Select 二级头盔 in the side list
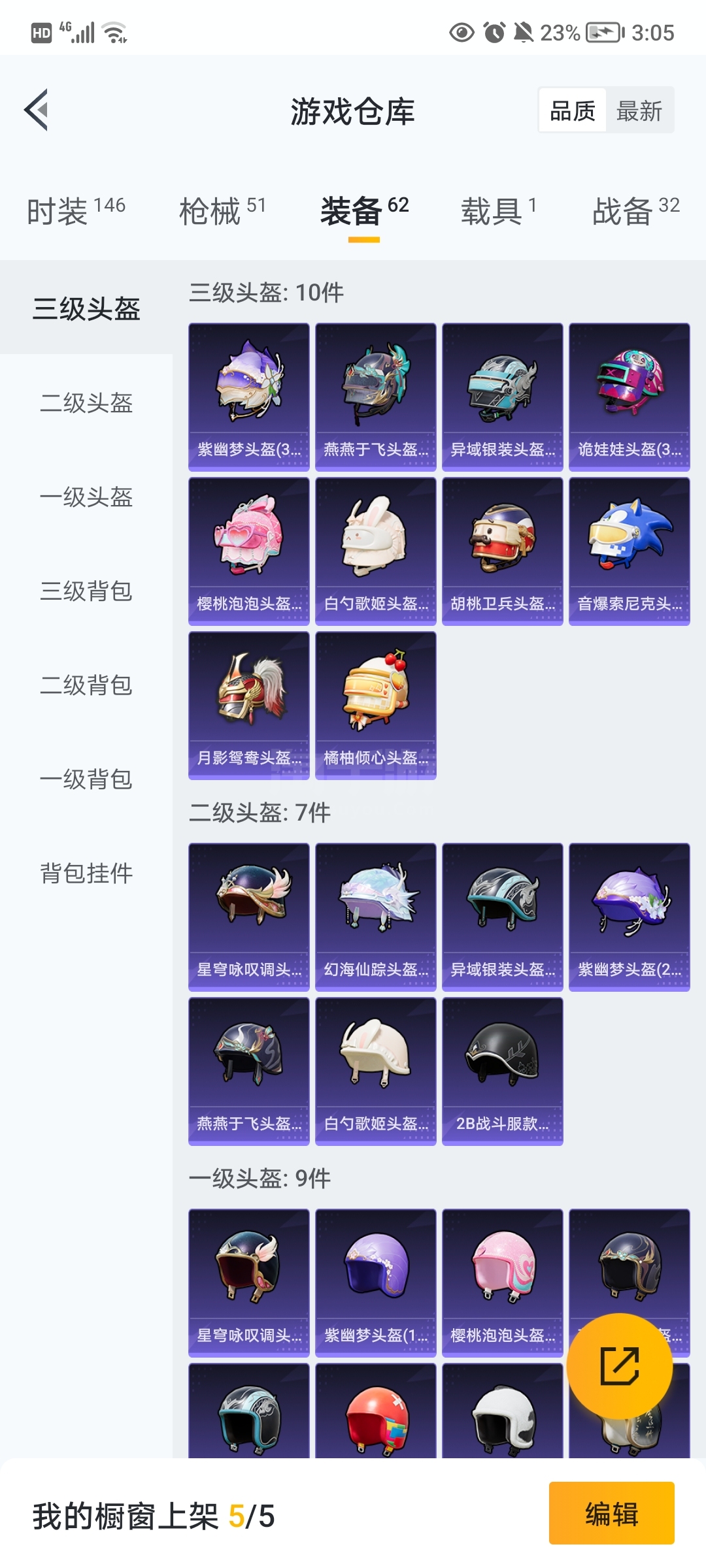 pos(86,403)
